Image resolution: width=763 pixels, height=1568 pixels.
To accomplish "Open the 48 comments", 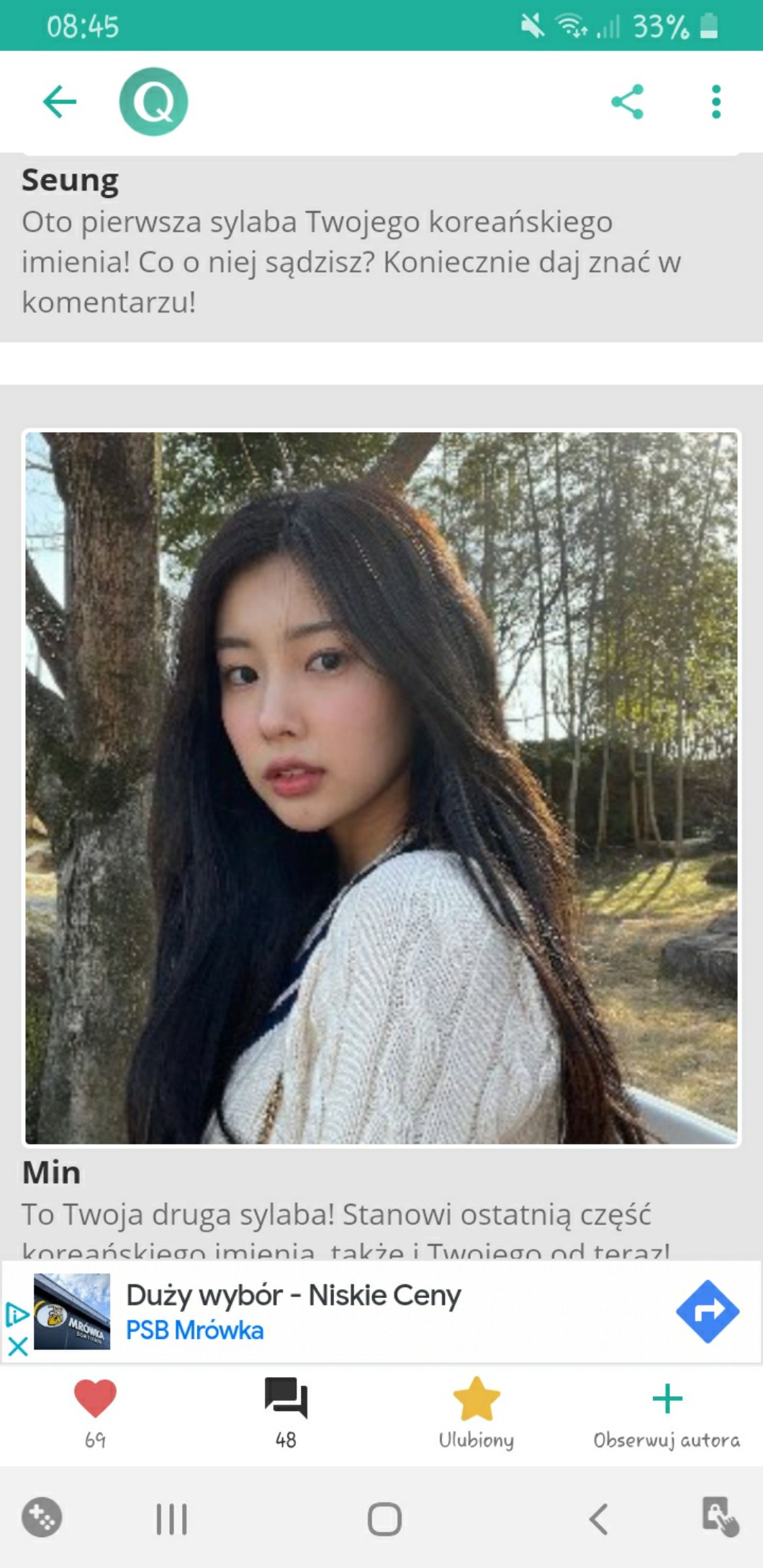I will click(x=286, y=1400).
